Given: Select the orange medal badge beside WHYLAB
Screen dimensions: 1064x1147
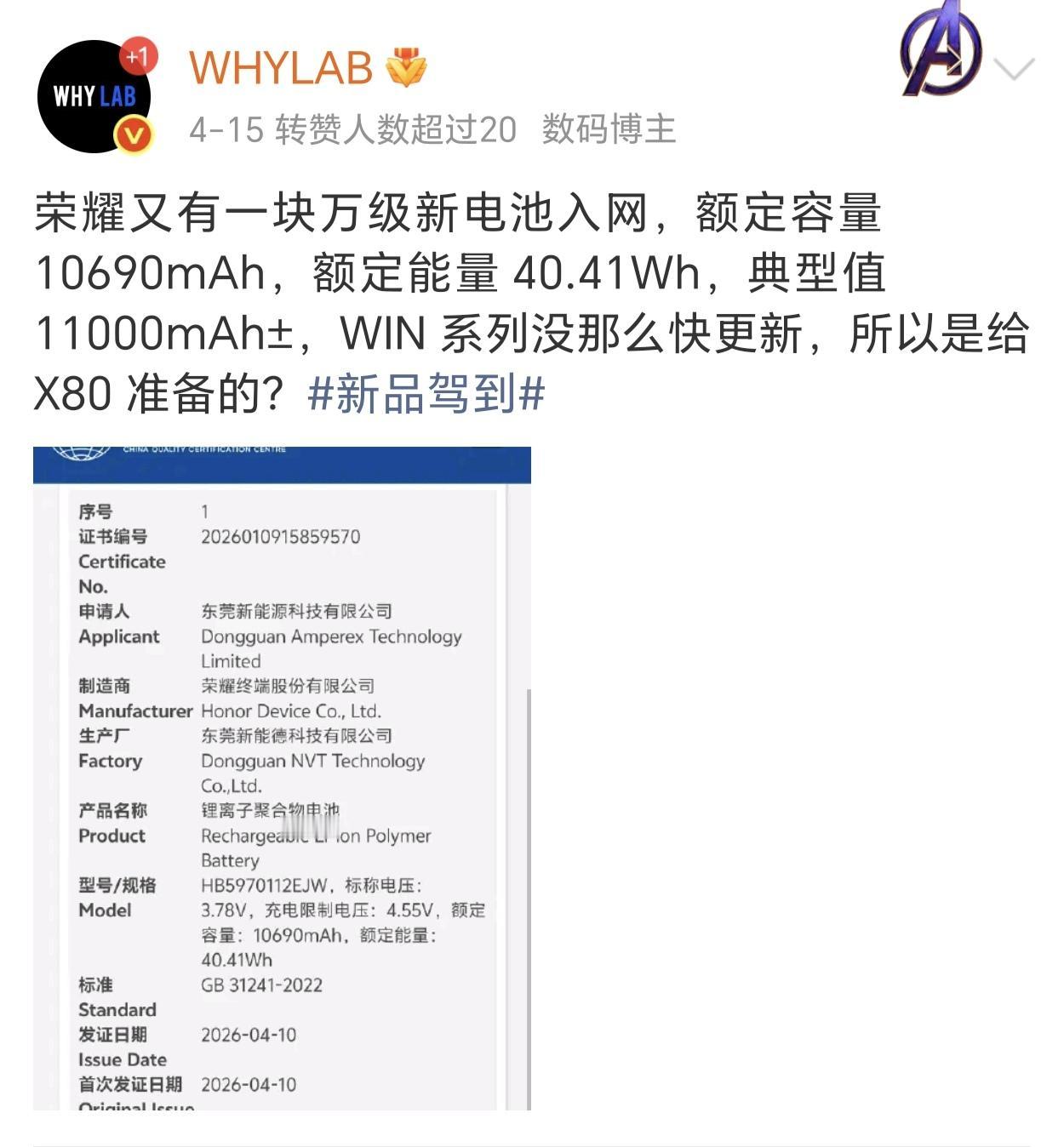Looking at the screenshot, I should click(x=406, y=66).
